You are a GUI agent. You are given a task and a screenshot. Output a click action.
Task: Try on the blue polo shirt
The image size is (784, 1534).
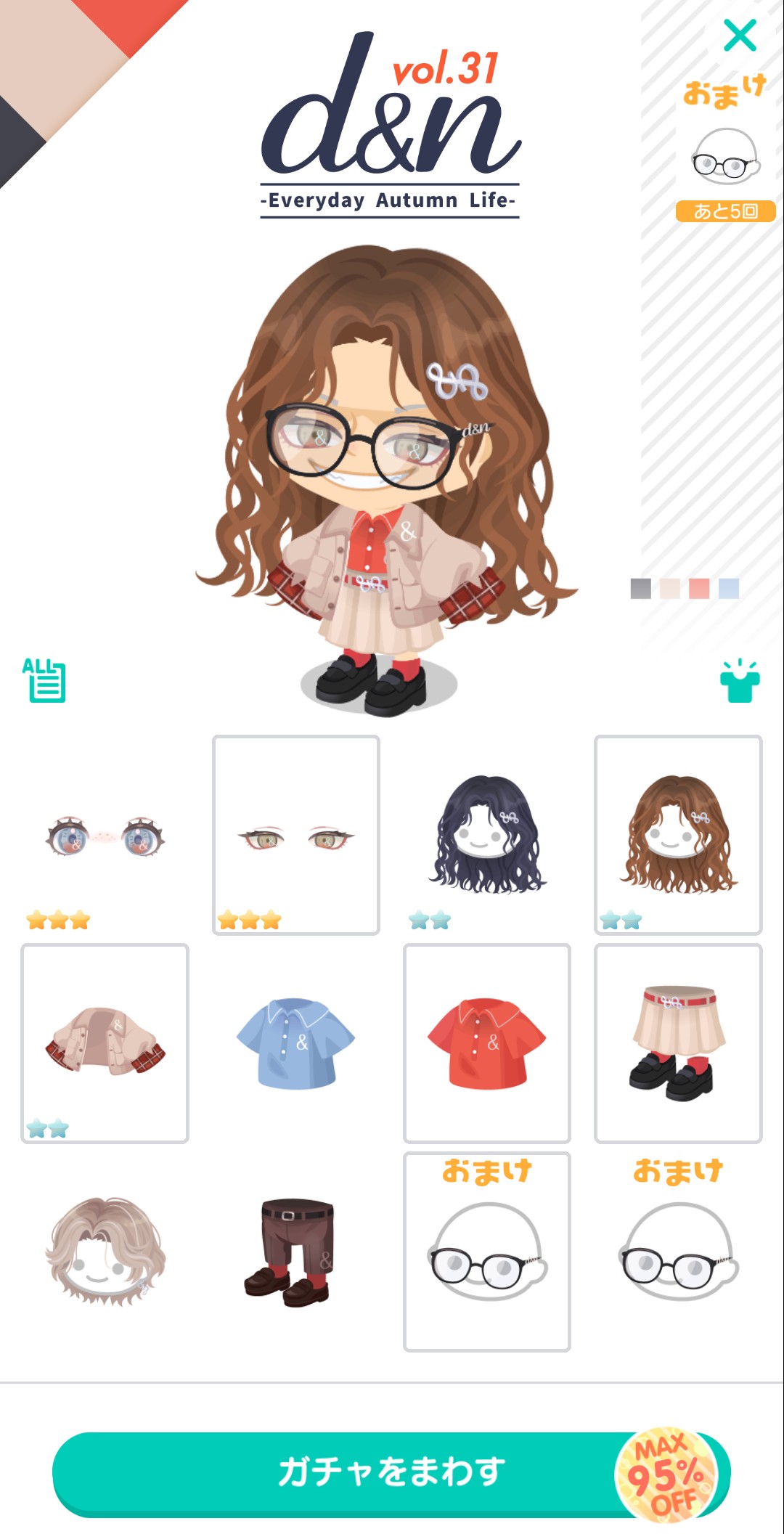296,1043
